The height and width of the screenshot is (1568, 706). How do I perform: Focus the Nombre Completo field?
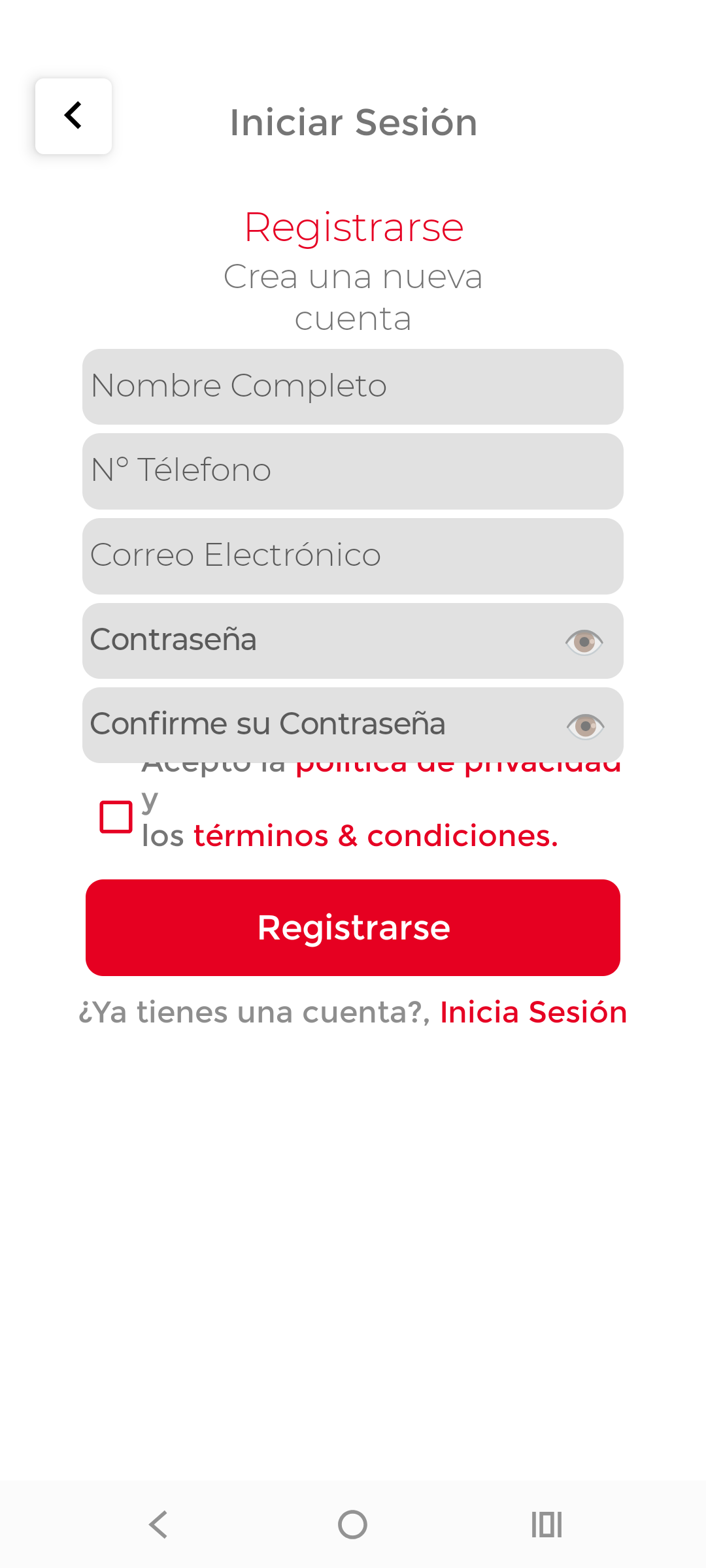353,387
